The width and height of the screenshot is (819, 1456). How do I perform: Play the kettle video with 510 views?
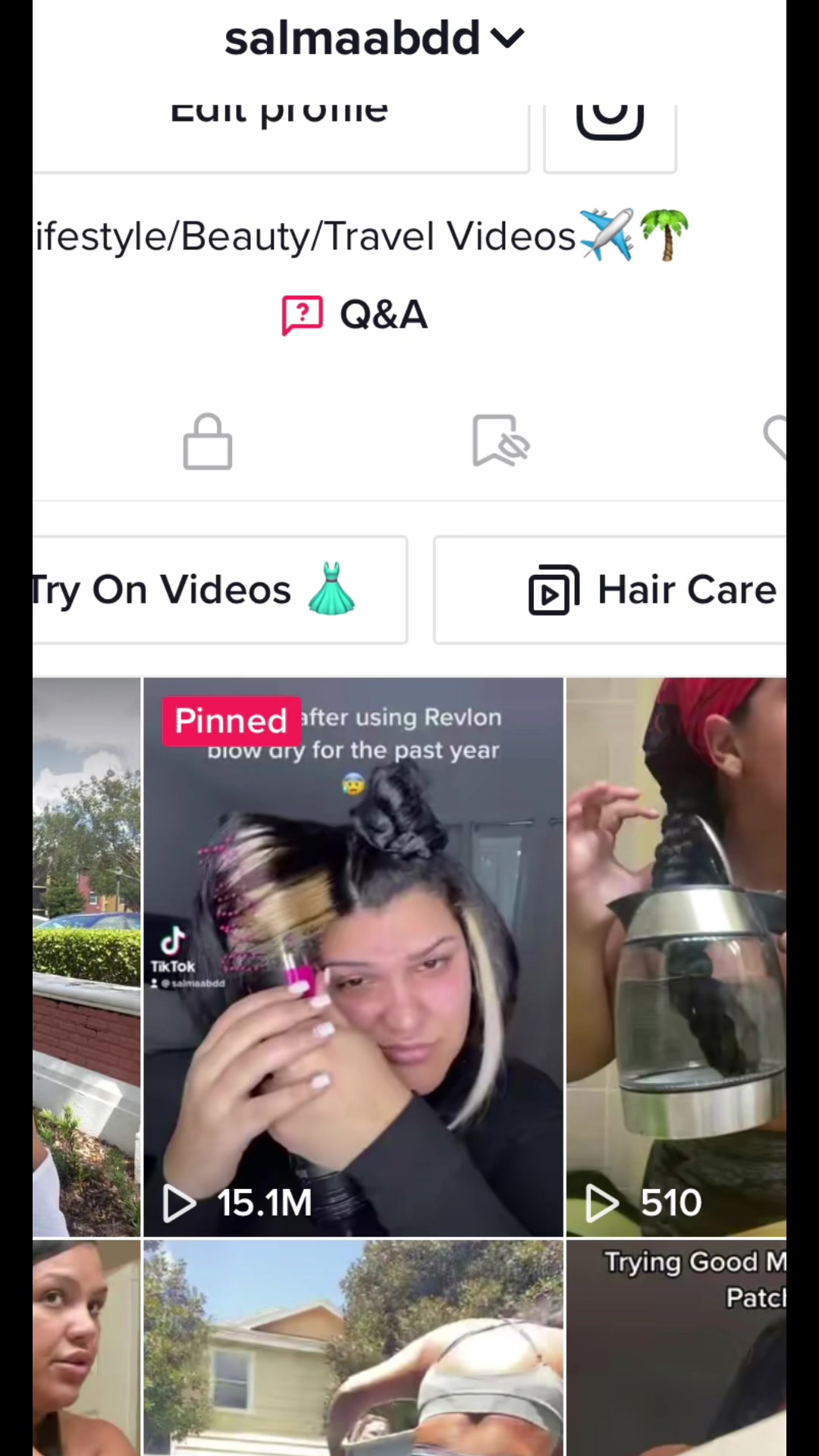point(676,957)
